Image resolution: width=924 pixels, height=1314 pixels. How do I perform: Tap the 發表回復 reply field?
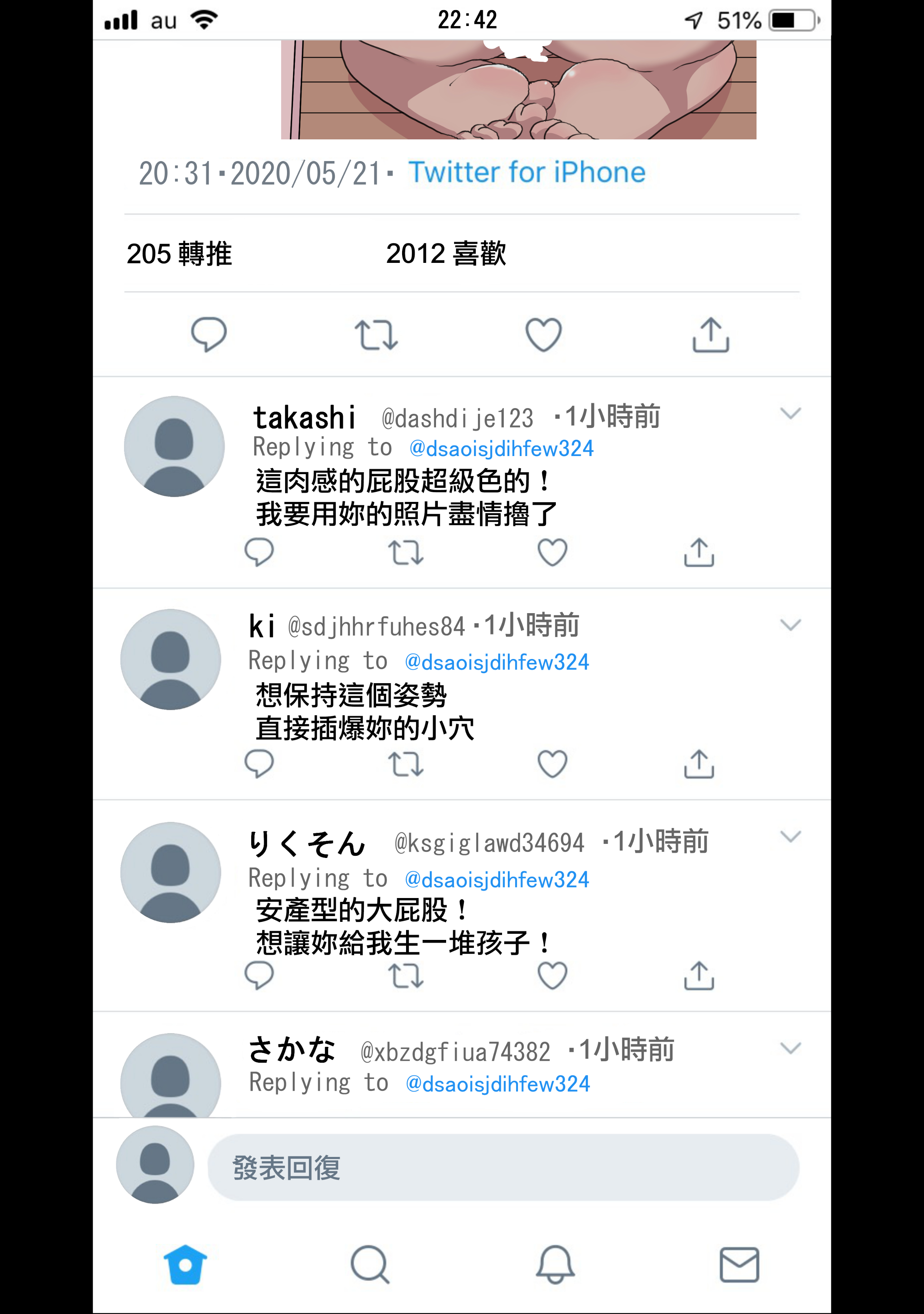(502, 1167)
